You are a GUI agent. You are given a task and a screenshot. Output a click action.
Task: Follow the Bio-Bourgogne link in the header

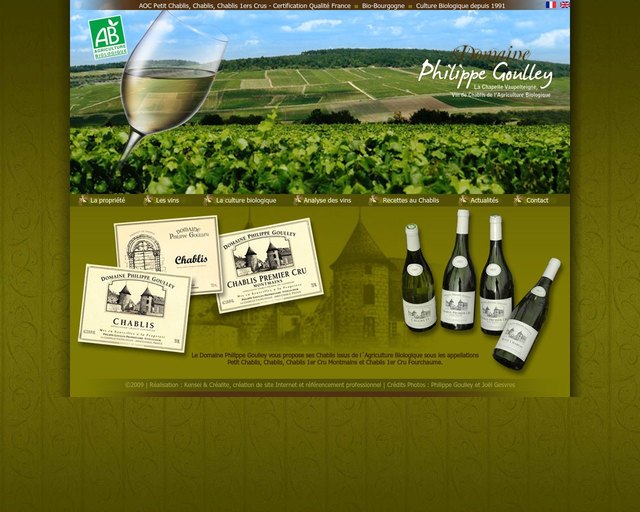[383, 5]
